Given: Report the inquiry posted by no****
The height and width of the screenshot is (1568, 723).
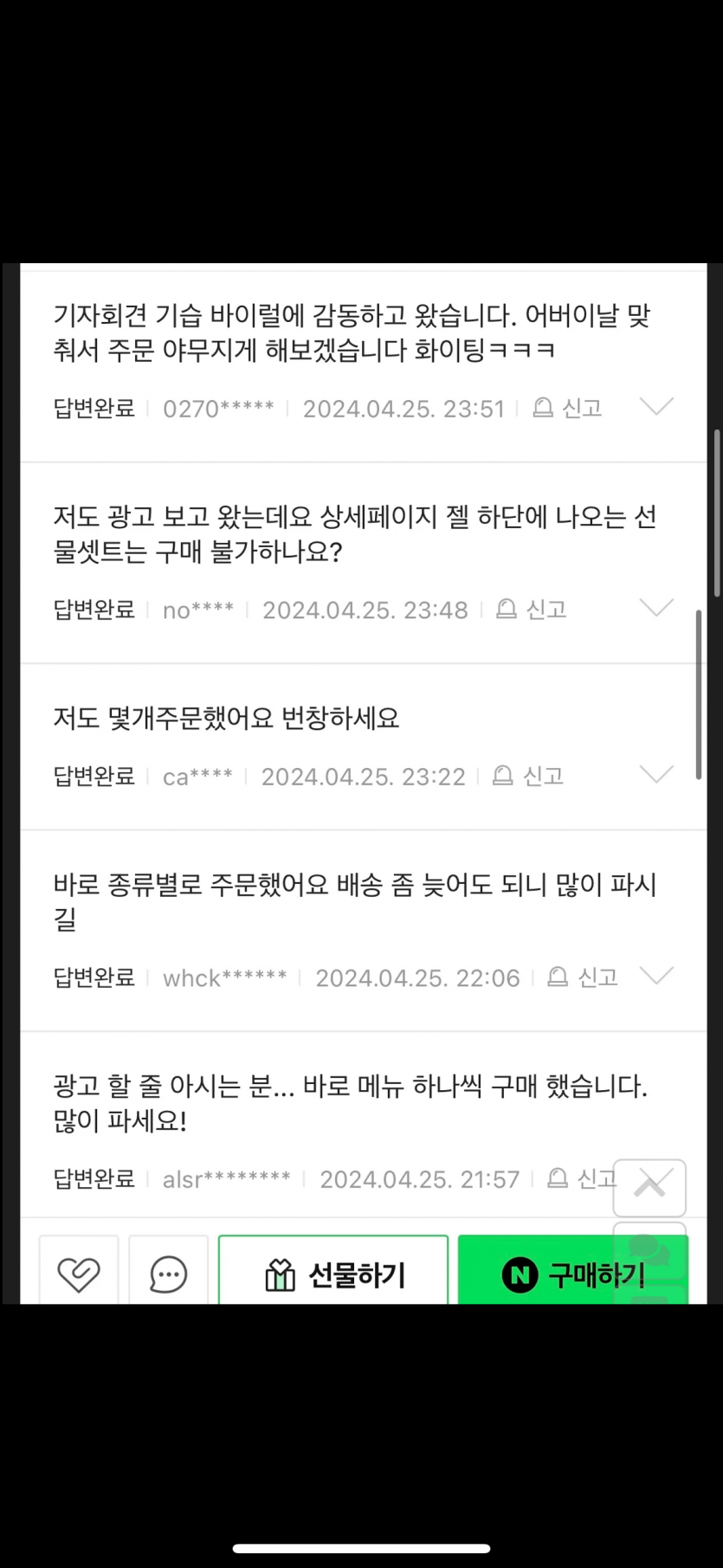Looking at the screenshot, I should pos(532,610).
